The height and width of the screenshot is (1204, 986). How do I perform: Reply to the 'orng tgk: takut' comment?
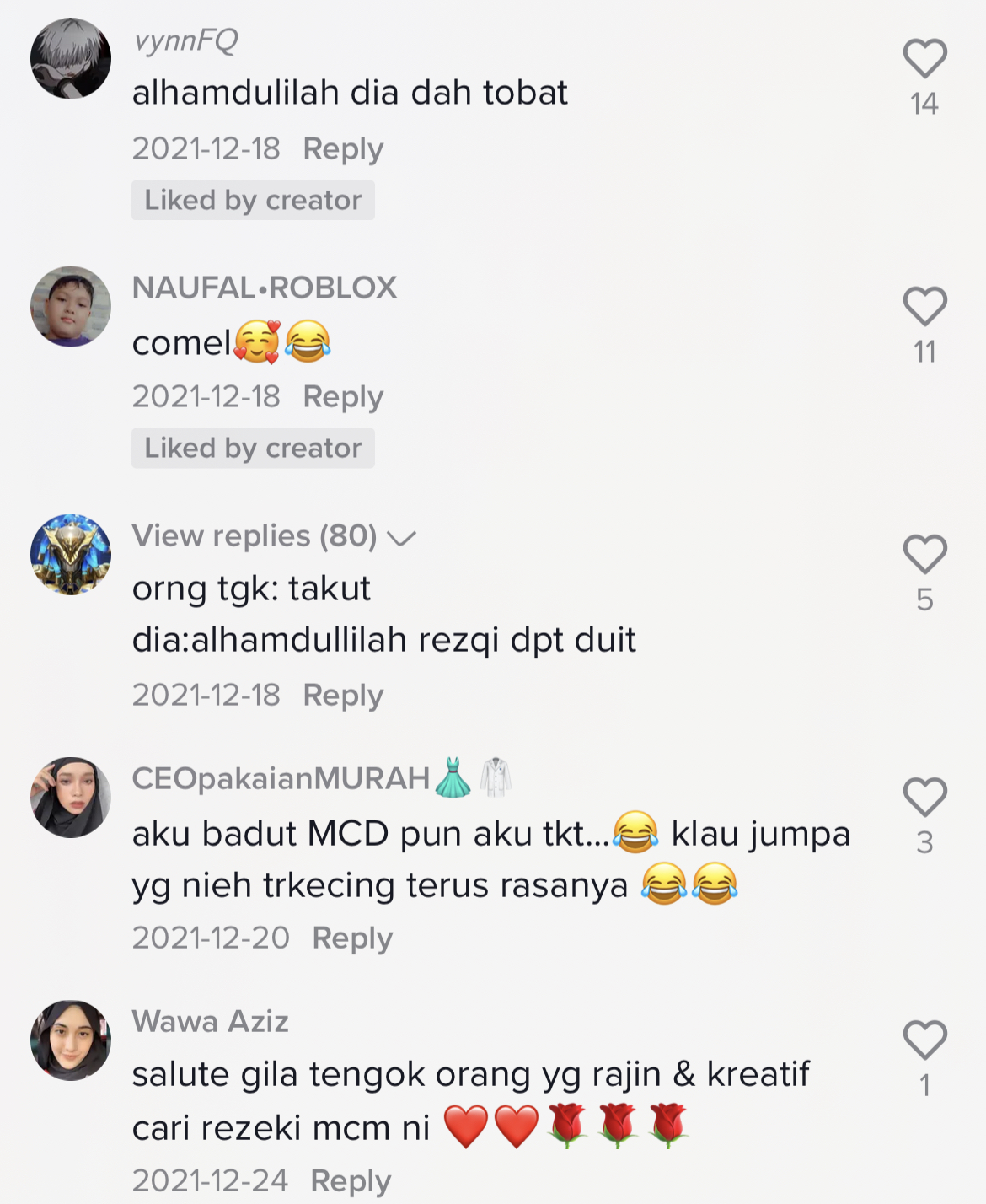pos(343,696)
